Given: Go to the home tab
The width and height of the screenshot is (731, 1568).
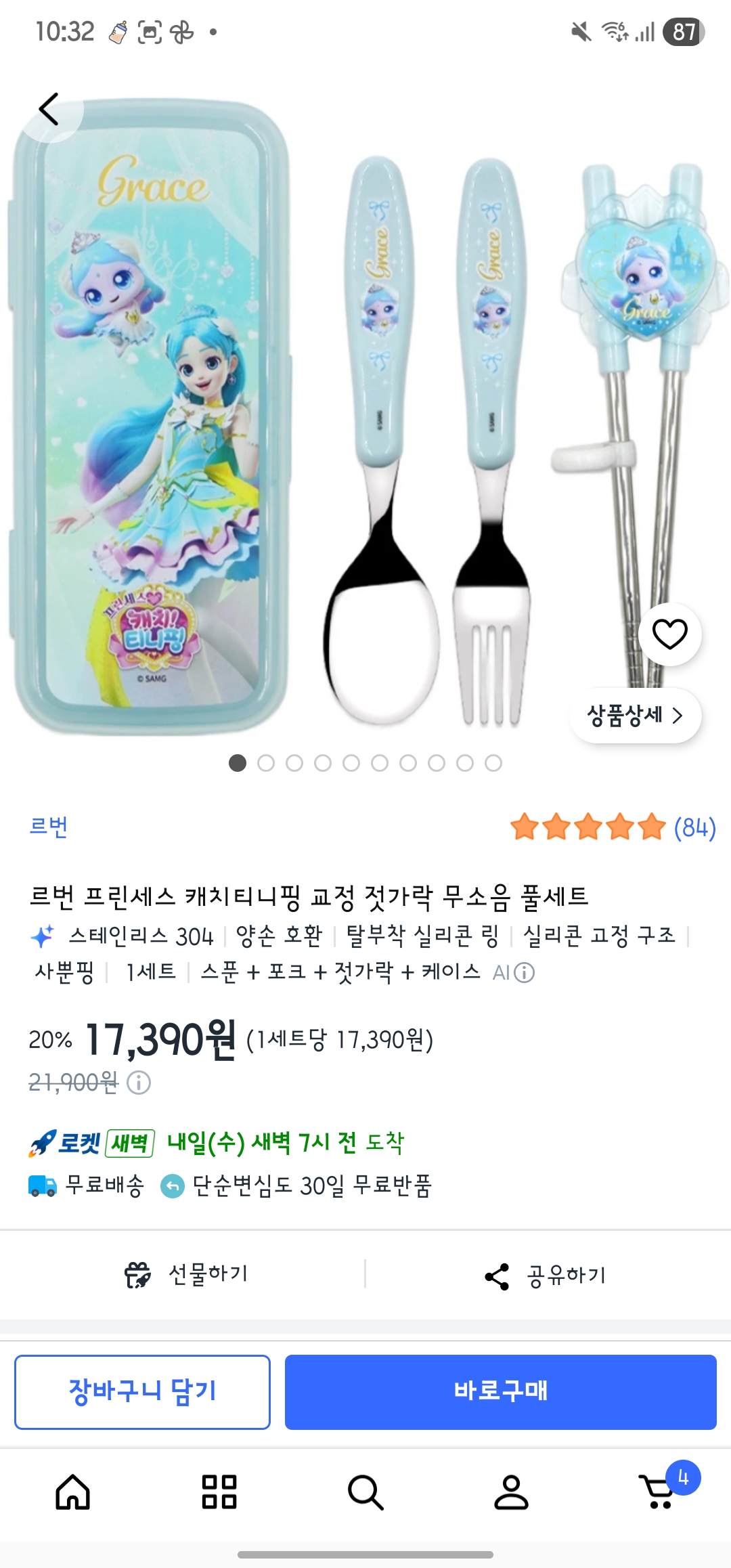Looking at the screenshot, I should click(73, 1492).
